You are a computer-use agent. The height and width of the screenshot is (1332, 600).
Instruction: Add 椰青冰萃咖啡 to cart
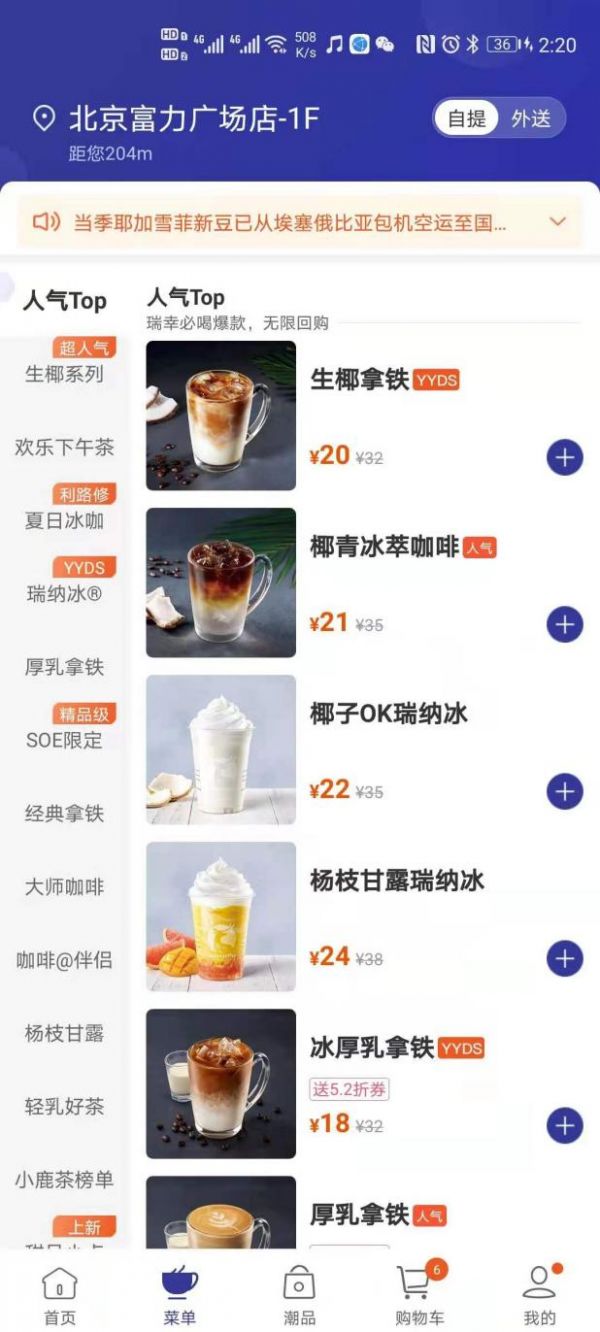click(565, 624)
